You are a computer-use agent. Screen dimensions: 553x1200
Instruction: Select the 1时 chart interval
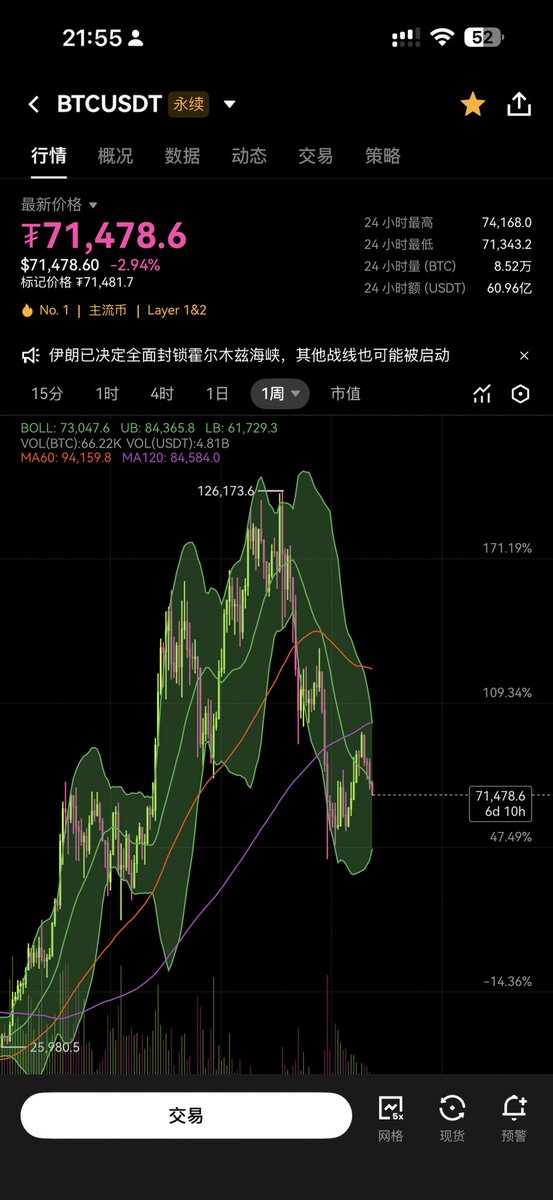[107, 394]
